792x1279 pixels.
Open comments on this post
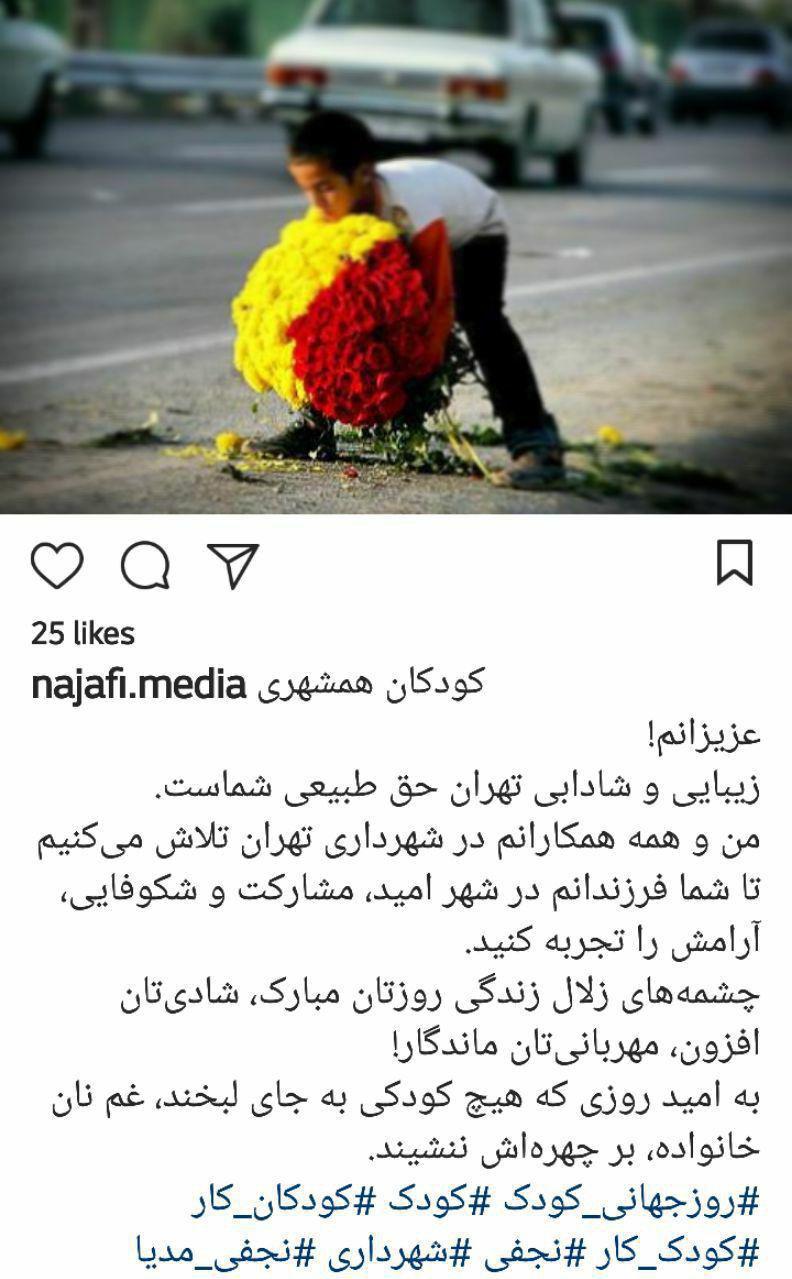pos(145,566)
